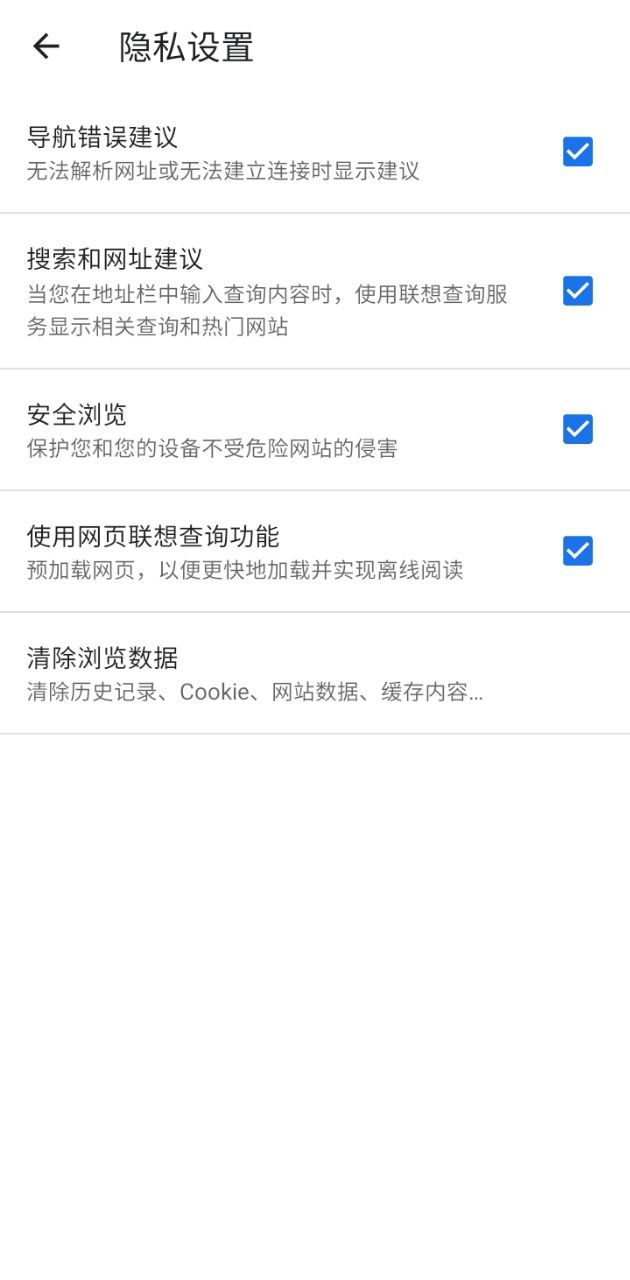Uncheck the 导航错误建议 checkbox

click(x=578, y=152)
